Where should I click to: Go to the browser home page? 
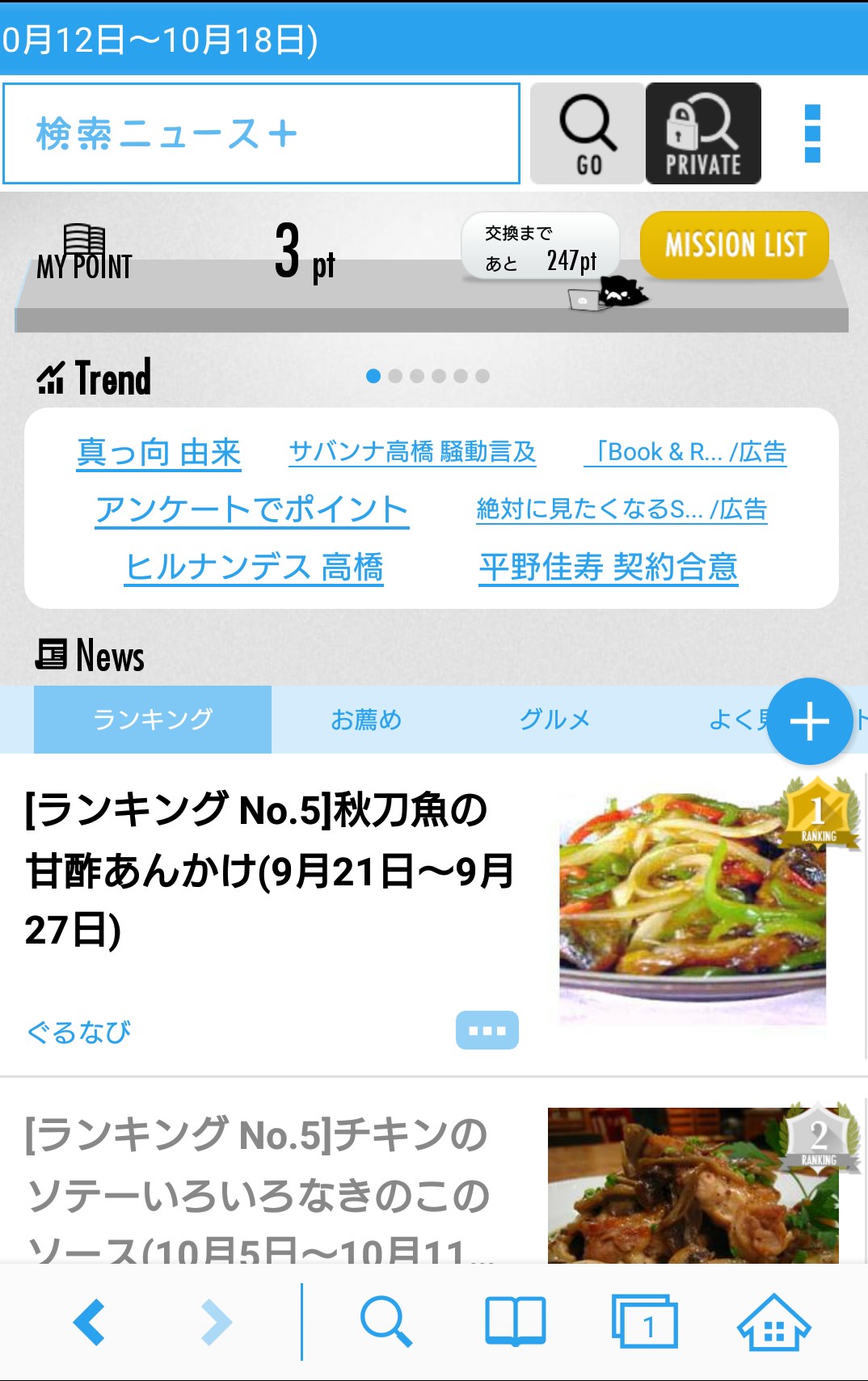[x=773, y=1322]
